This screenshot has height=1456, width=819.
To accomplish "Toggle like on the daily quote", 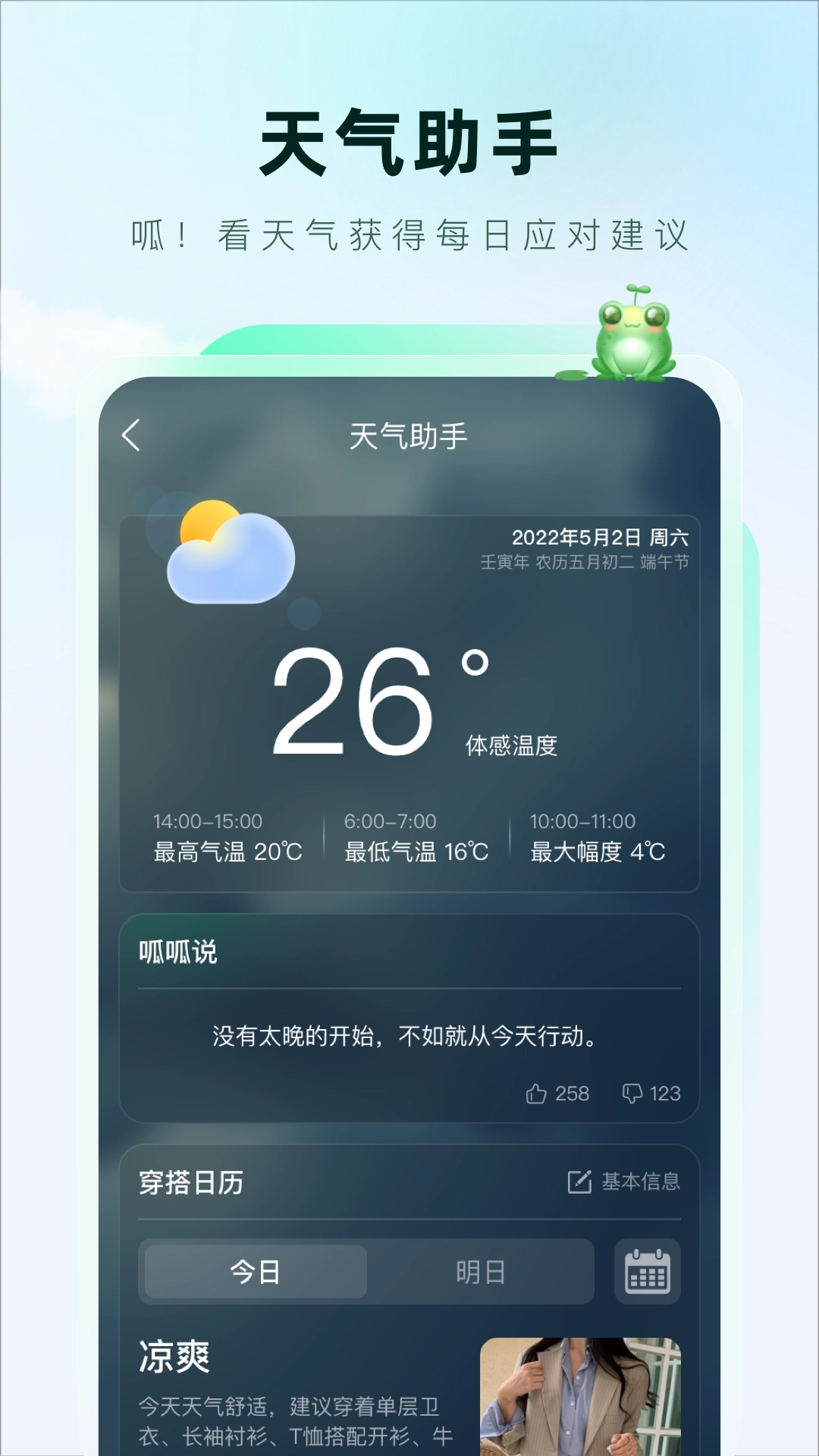I will click(x=538, y=1094).
